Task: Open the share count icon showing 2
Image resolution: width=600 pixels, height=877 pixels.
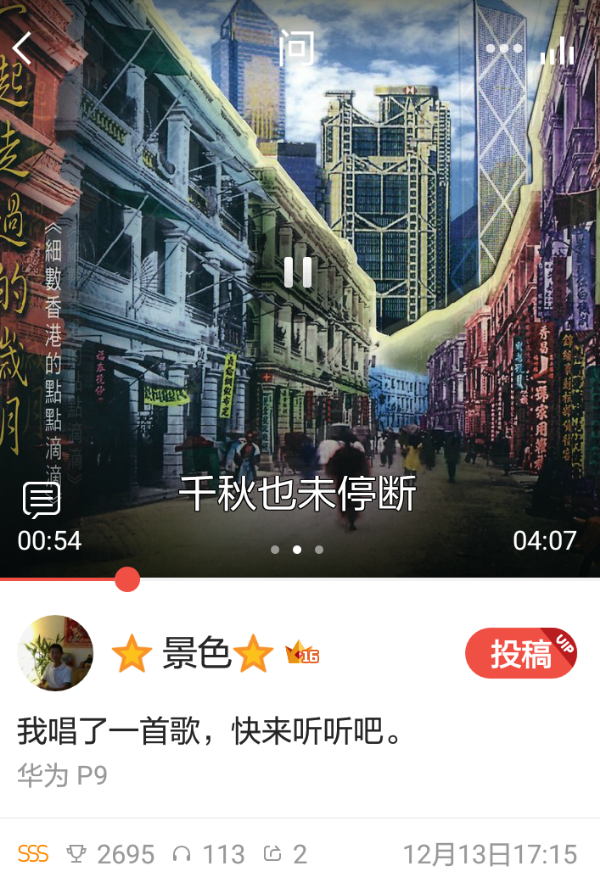Action: 273,854
